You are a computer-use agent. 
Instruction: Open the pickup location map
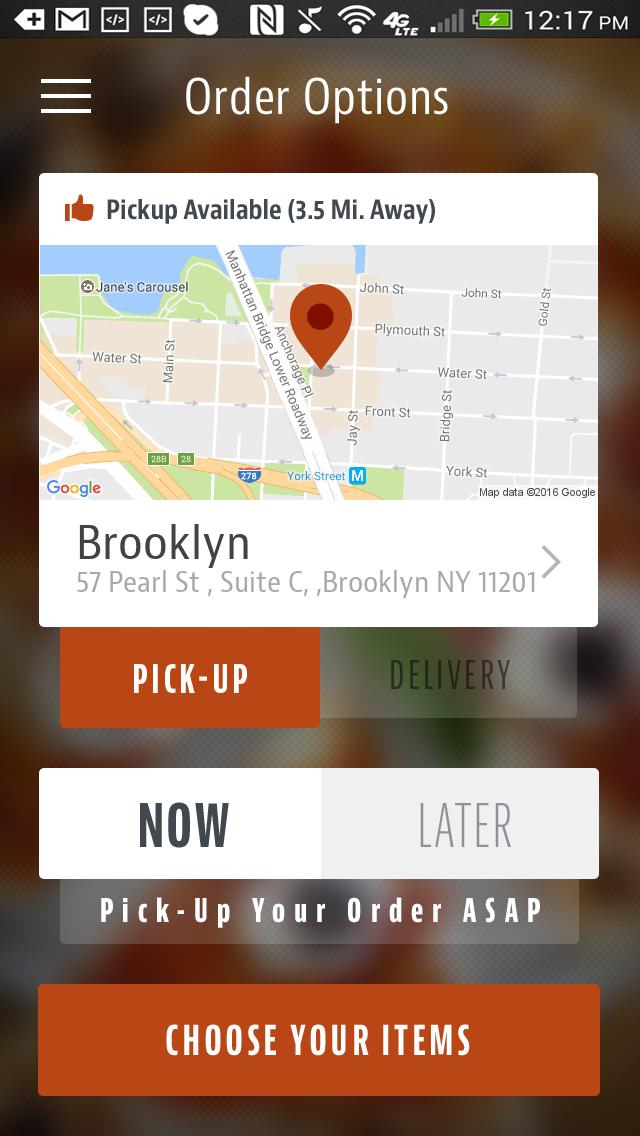318,372
